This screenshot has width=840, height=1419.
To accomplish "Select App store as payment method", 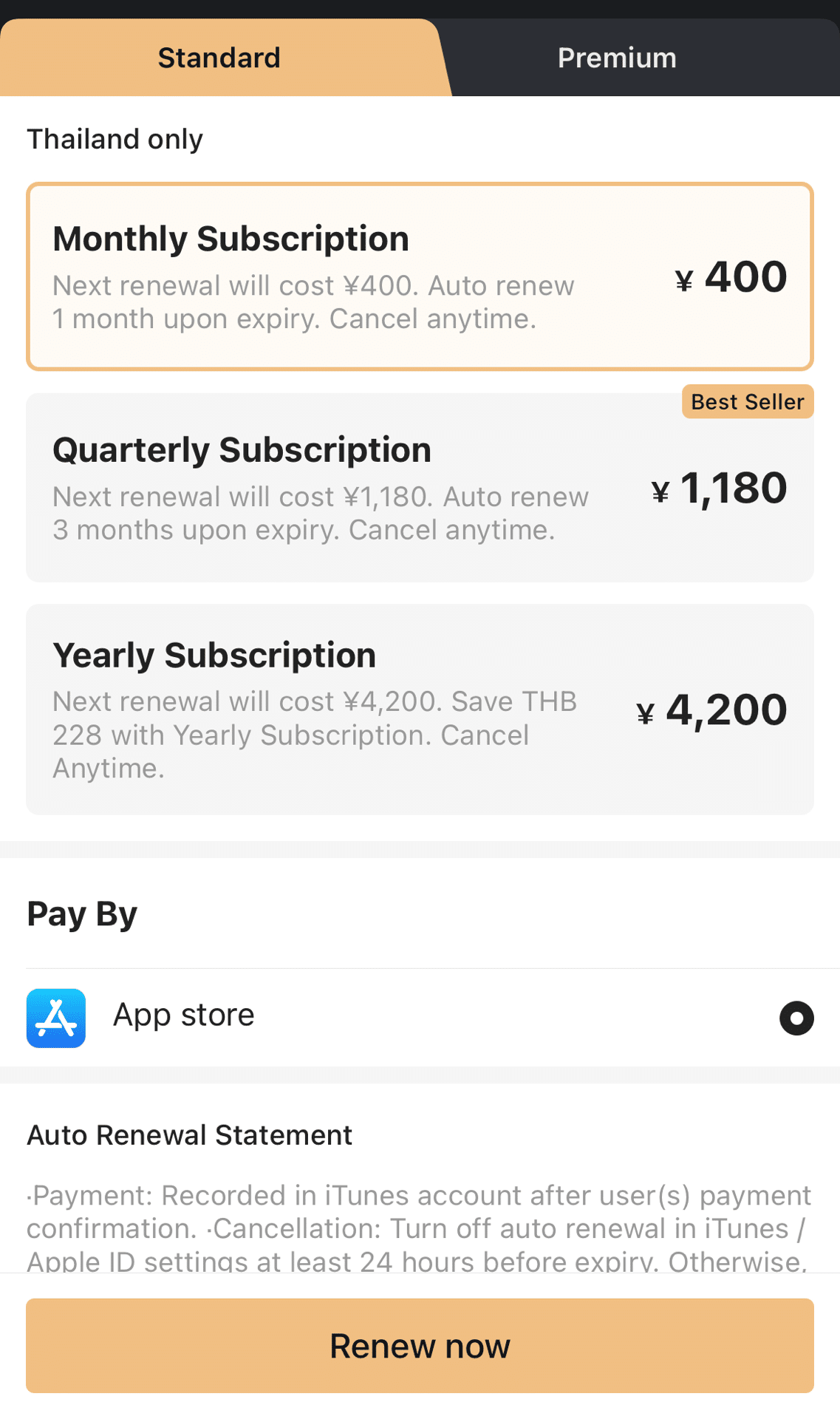I will (x=796, y=1018).
